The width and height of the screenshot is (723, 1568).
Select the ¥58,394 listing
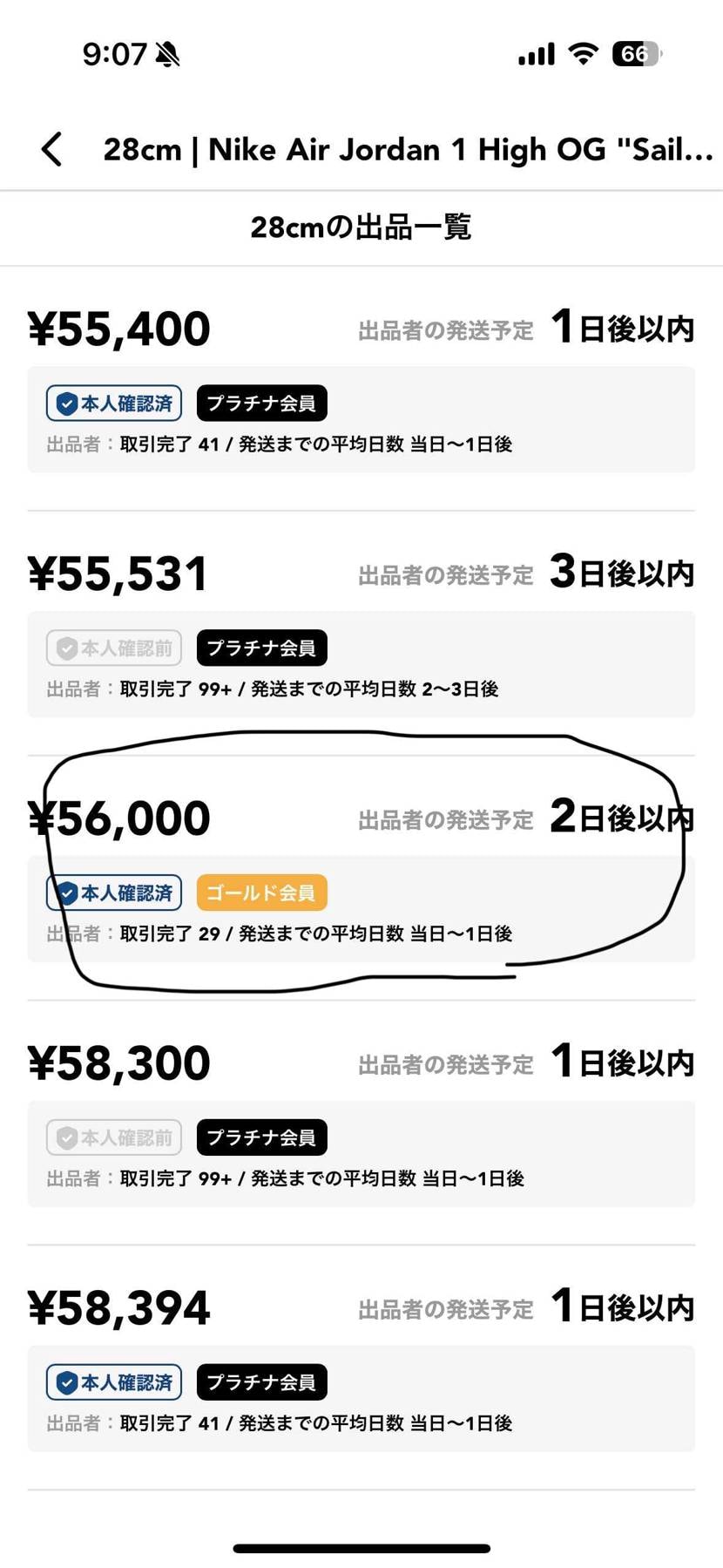click(361, 1368)
